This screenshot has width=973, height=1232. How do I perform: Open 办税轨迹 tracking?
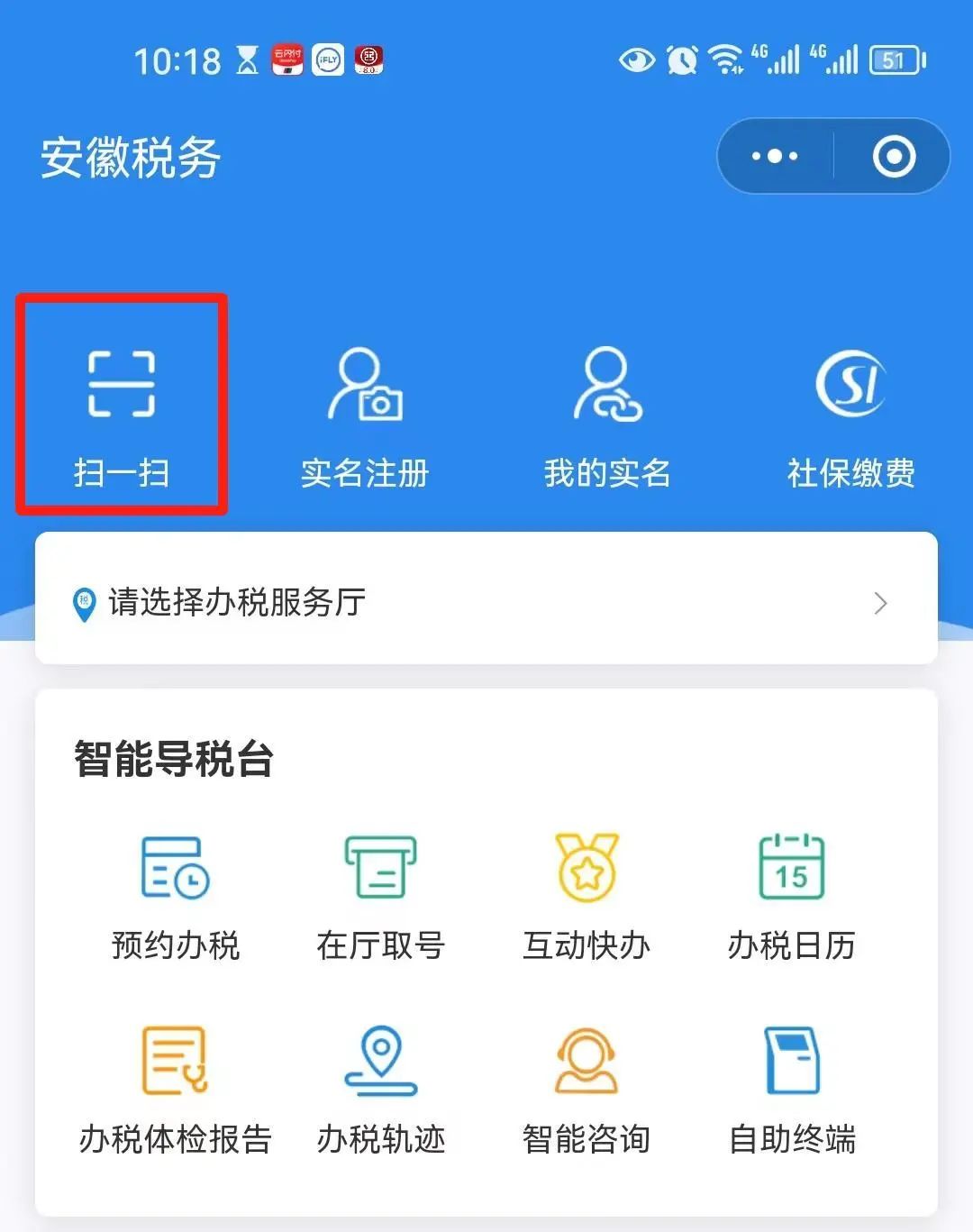380,1087
